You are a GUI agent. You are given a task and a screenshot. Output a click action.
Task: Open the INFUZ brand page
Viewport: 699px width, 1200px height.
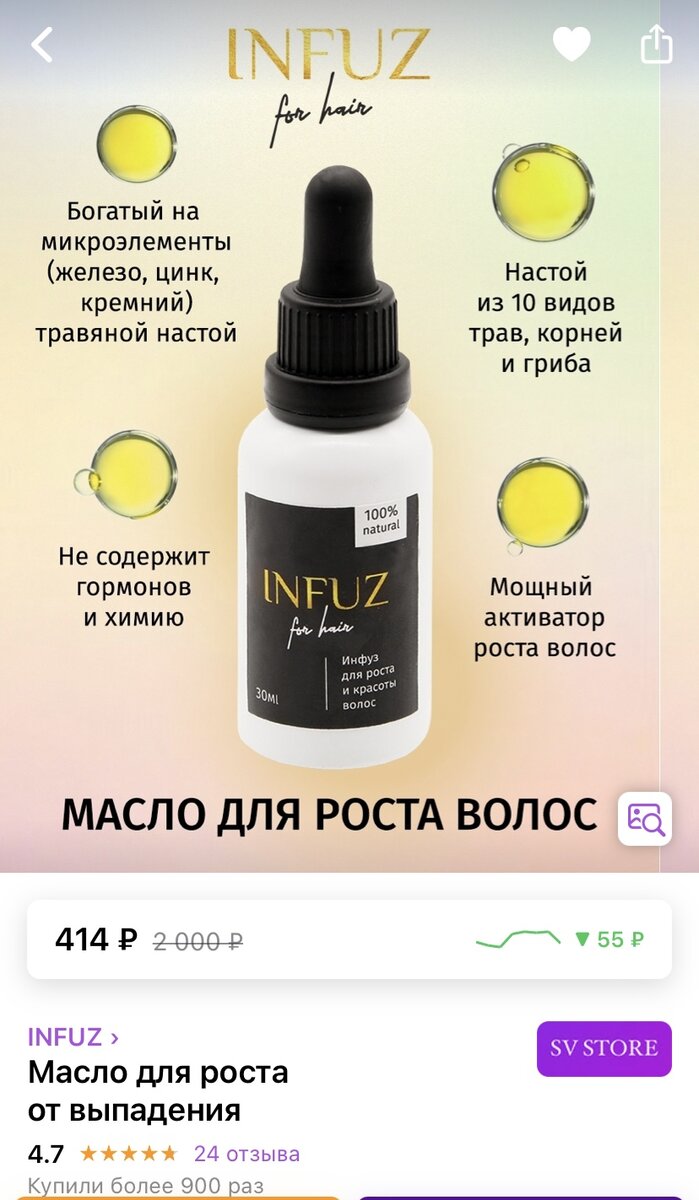point(73,1036)
